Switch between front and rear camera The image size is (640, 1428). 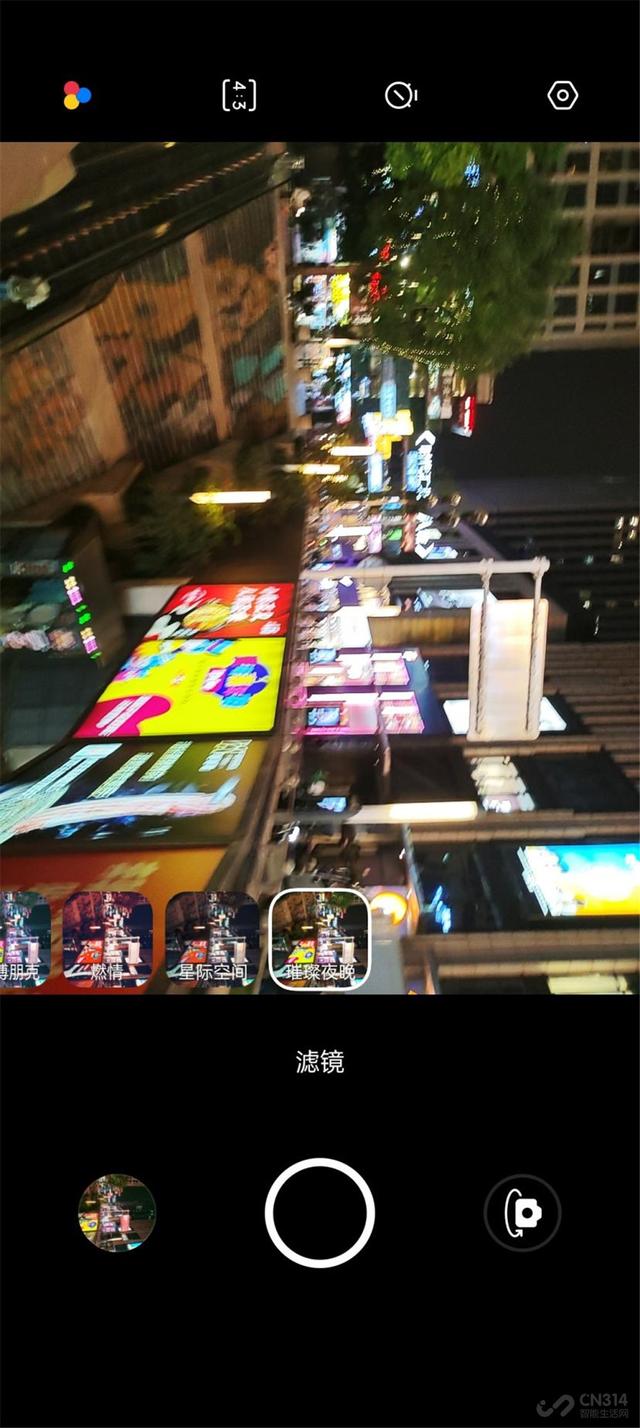click(522, 1213)
